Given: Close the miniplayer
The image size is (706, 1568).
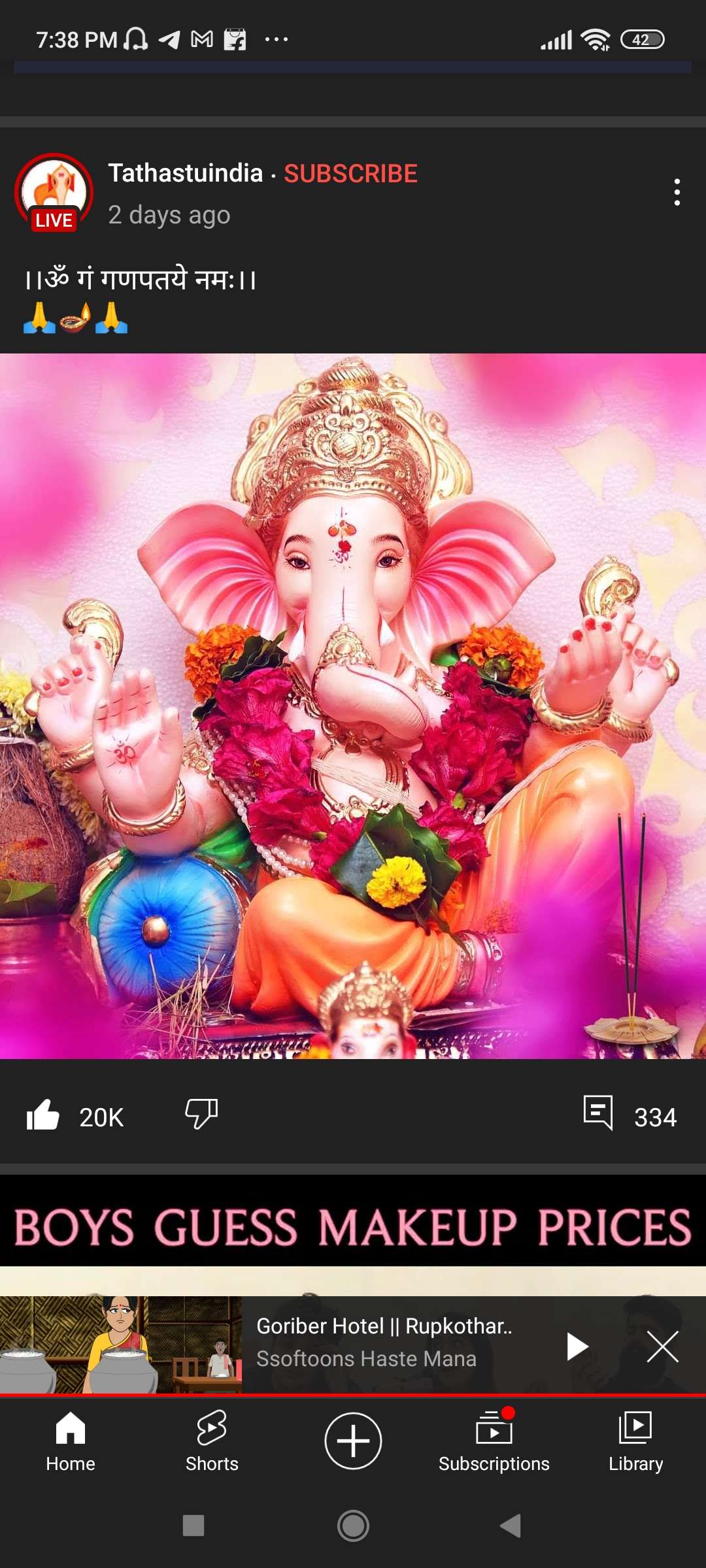Looking at the screenshot, I should pyautogui.click(x=662, y=1346).
